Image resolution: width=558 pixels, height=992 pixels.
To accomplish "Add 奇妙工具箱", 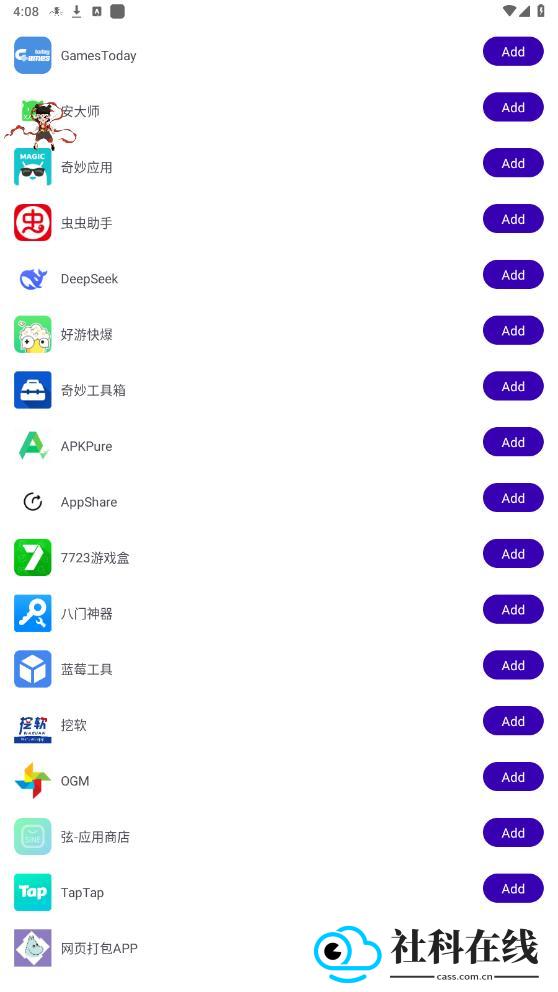I will tap(513, 387).
